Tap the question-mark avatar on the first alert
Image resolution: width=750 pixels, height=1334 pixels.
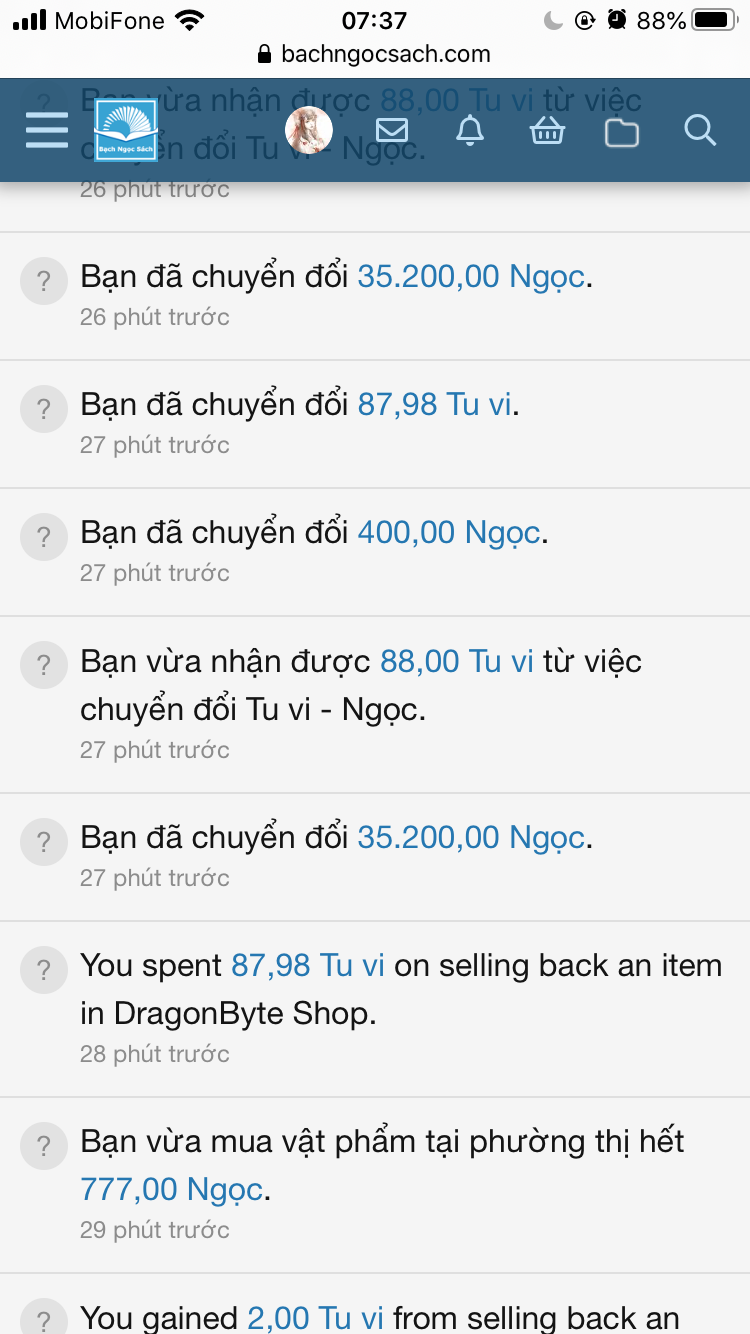(43, 281)
